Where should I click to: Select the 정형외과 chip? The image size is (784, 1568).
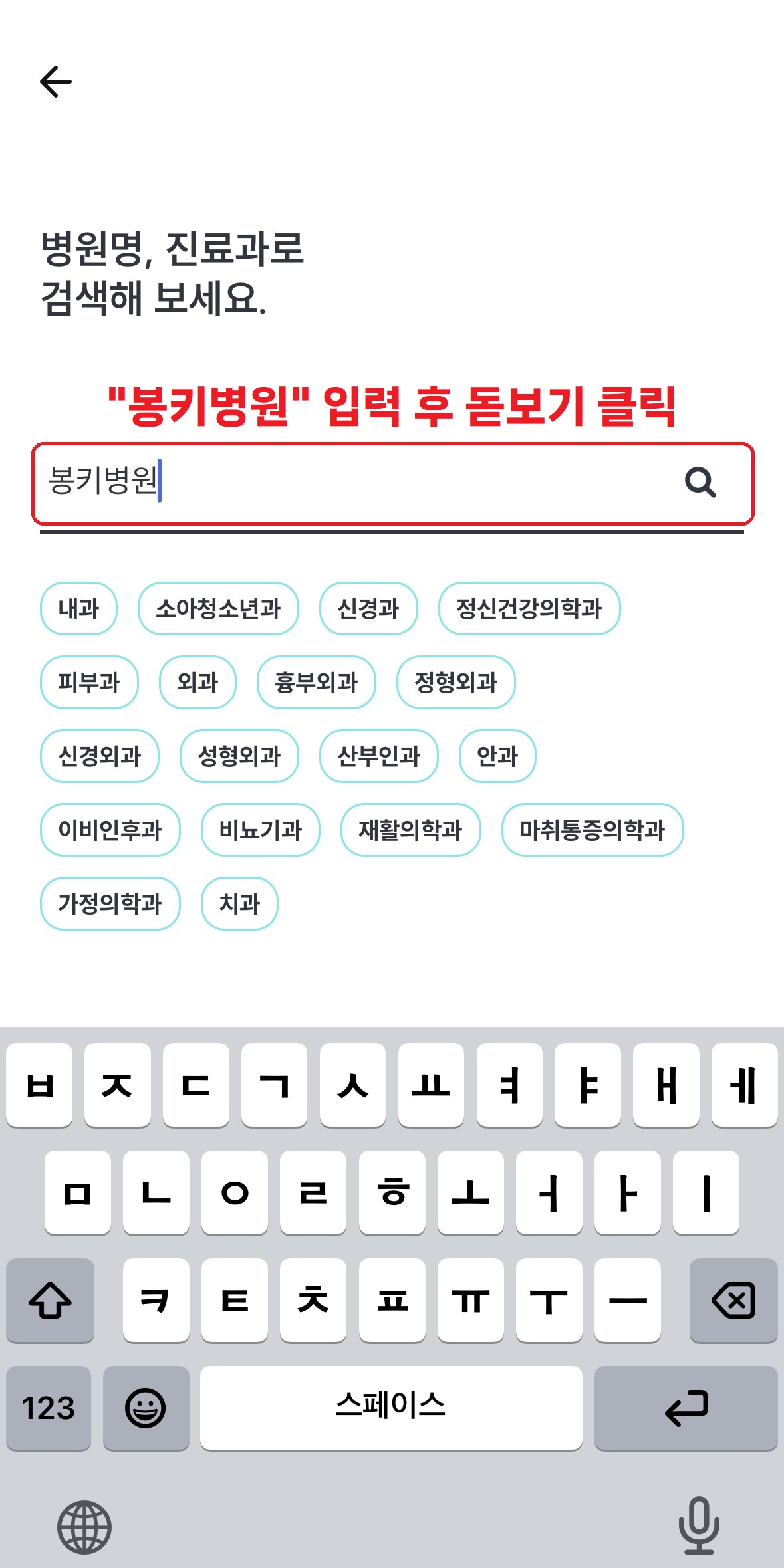pos(456,682)
